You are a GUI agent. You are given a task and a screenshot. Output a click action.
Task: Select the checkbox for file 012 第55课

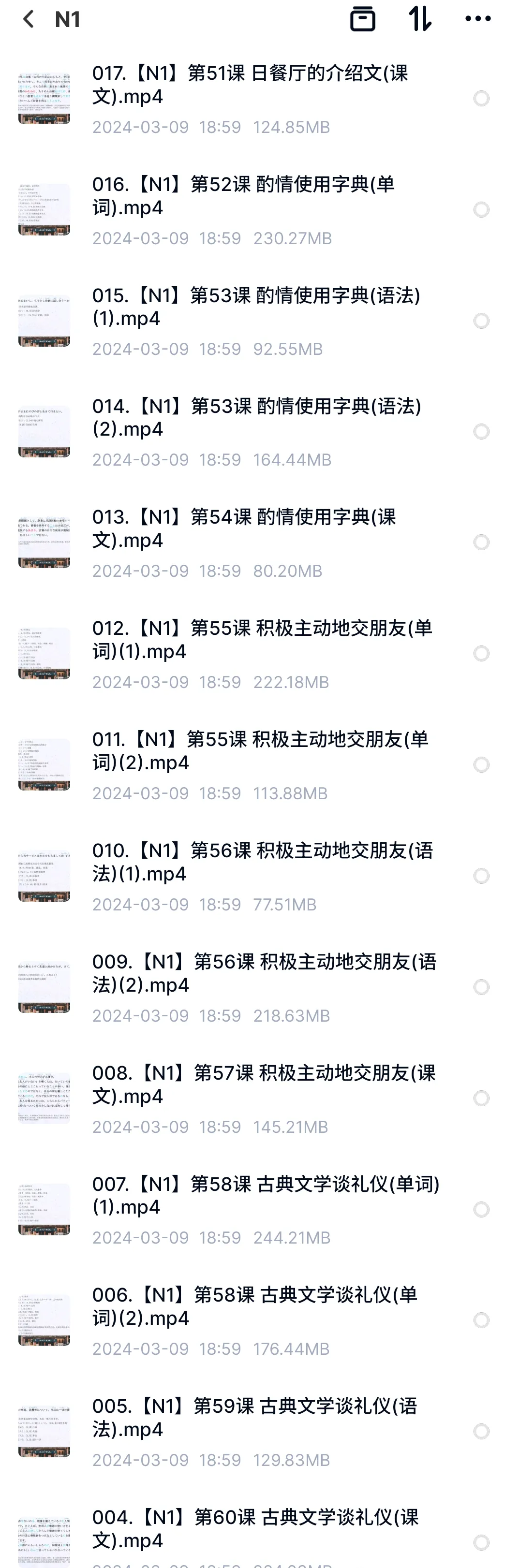pyautogui.click(x=481, y=653)
